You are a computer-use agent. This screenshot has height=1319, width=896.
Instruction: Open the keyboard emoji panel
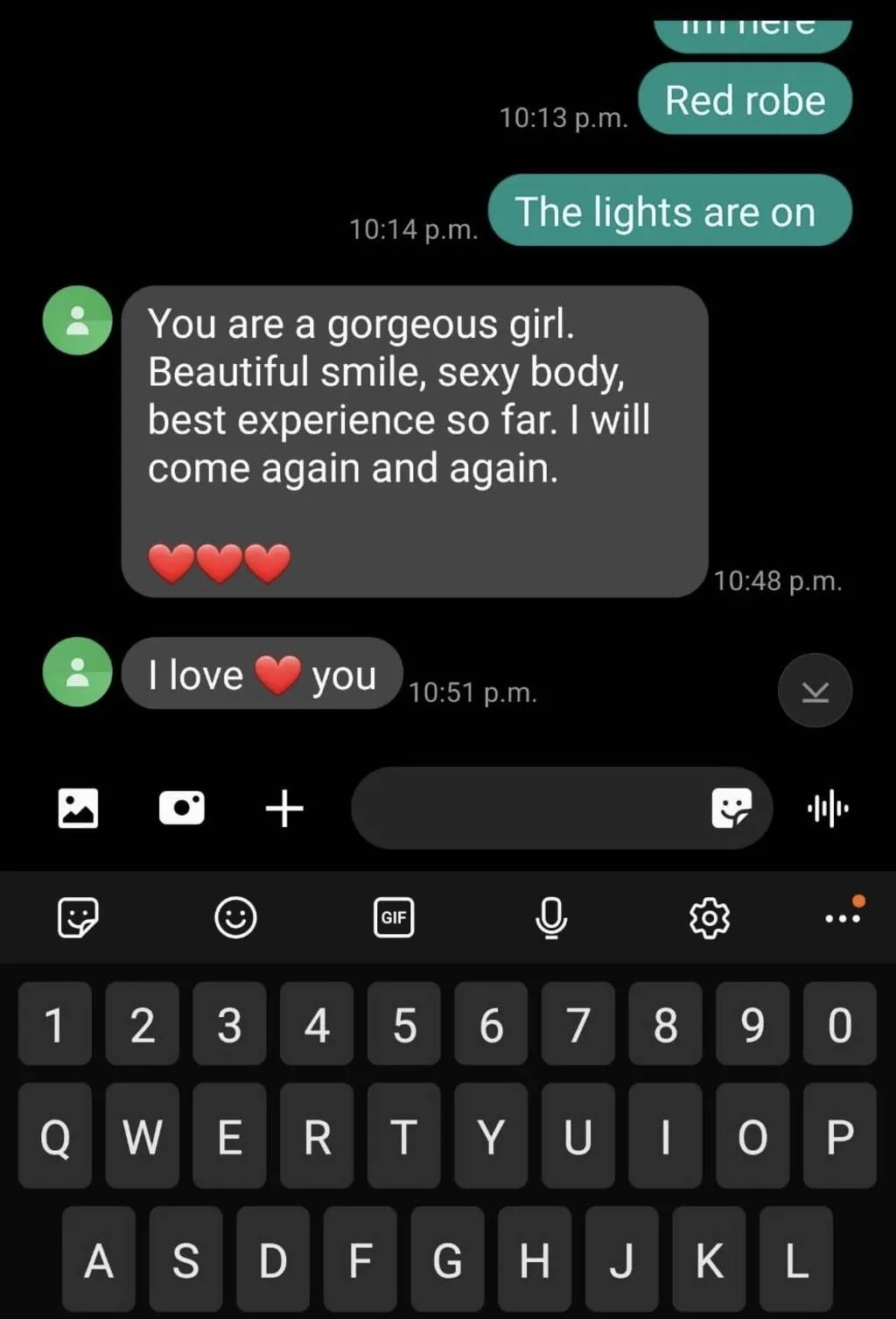pos(235,917)
